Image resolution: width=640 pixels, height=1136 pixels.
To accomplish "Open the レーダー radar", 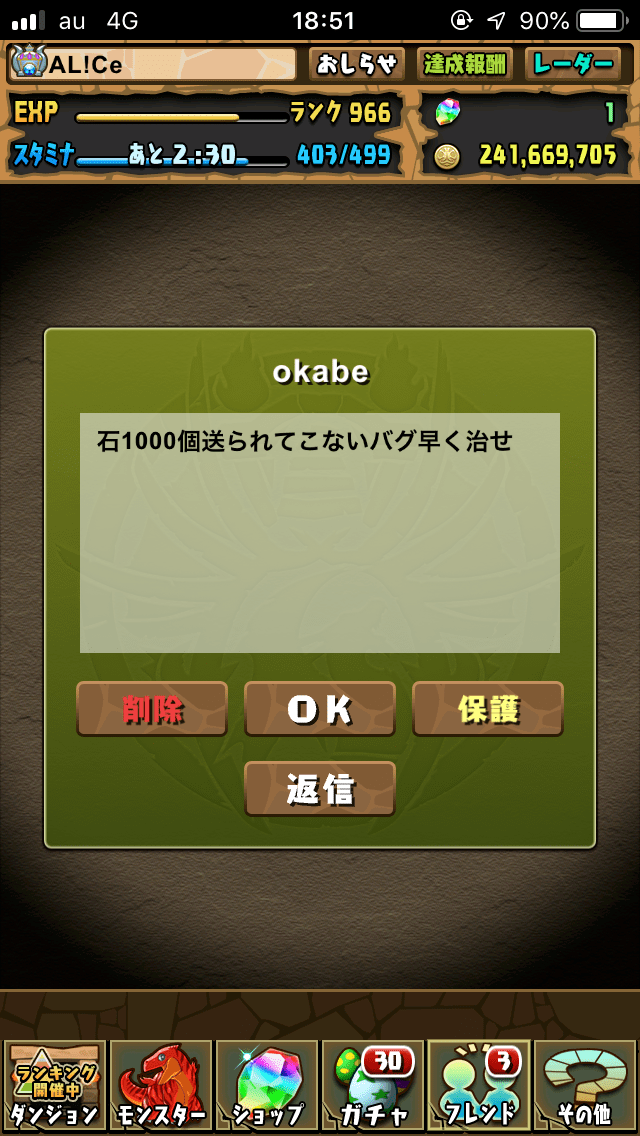I will point(573,65).
